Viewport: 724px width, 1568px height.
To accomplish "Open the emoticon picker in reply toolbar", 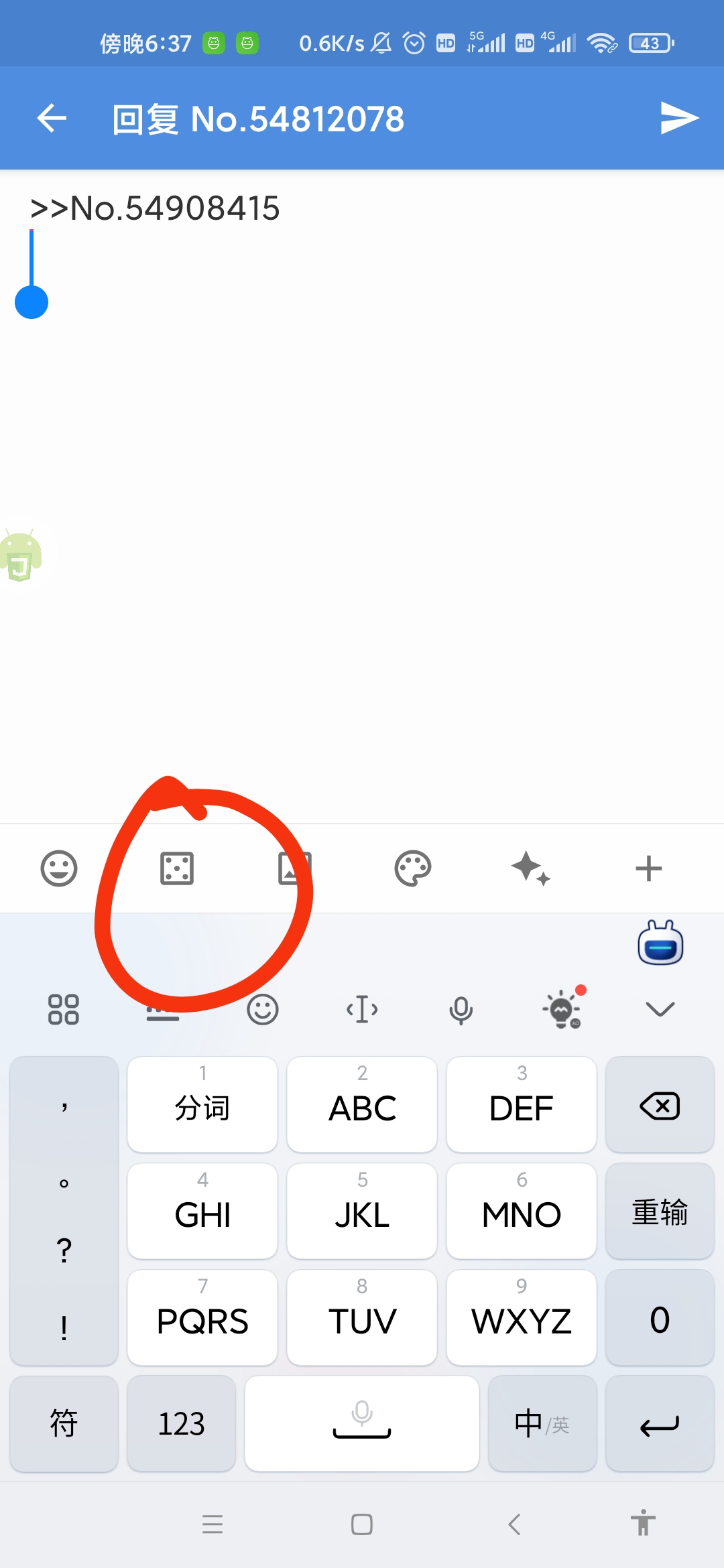I will click(59, 868).
